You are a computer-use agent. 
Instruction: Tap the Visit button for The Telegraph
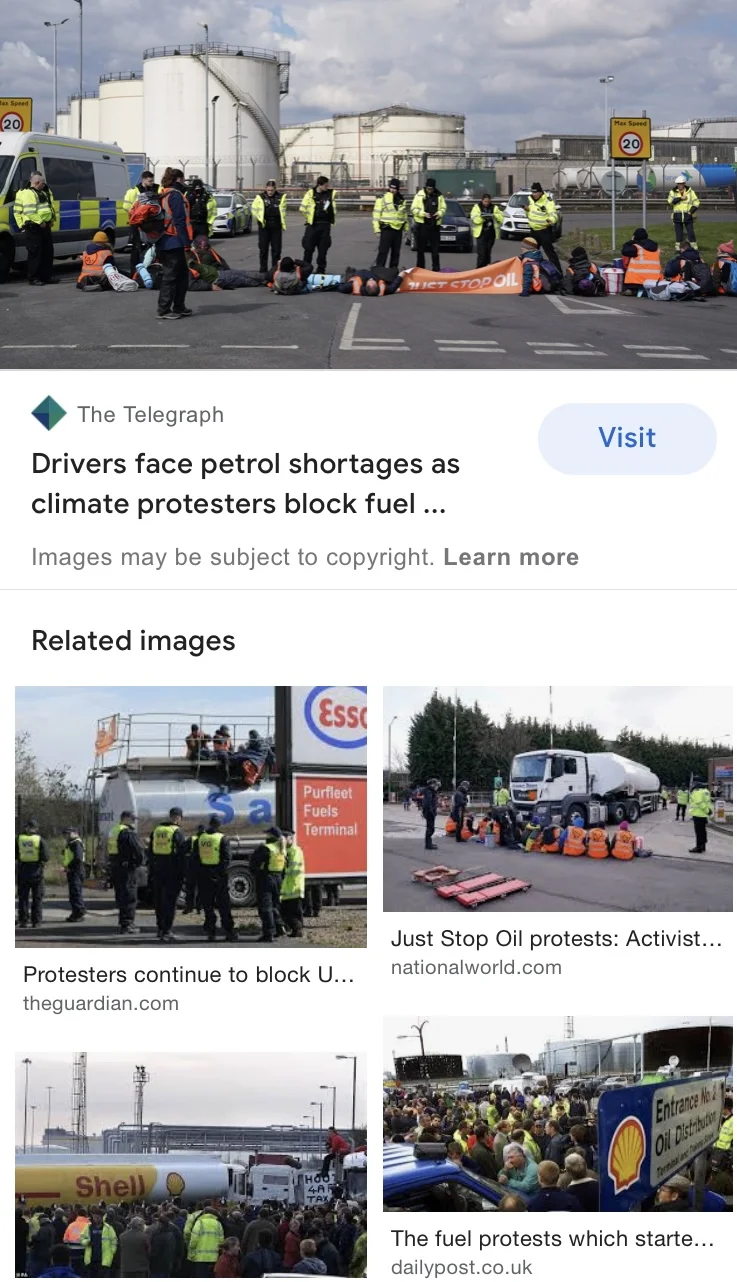point(627,438)
